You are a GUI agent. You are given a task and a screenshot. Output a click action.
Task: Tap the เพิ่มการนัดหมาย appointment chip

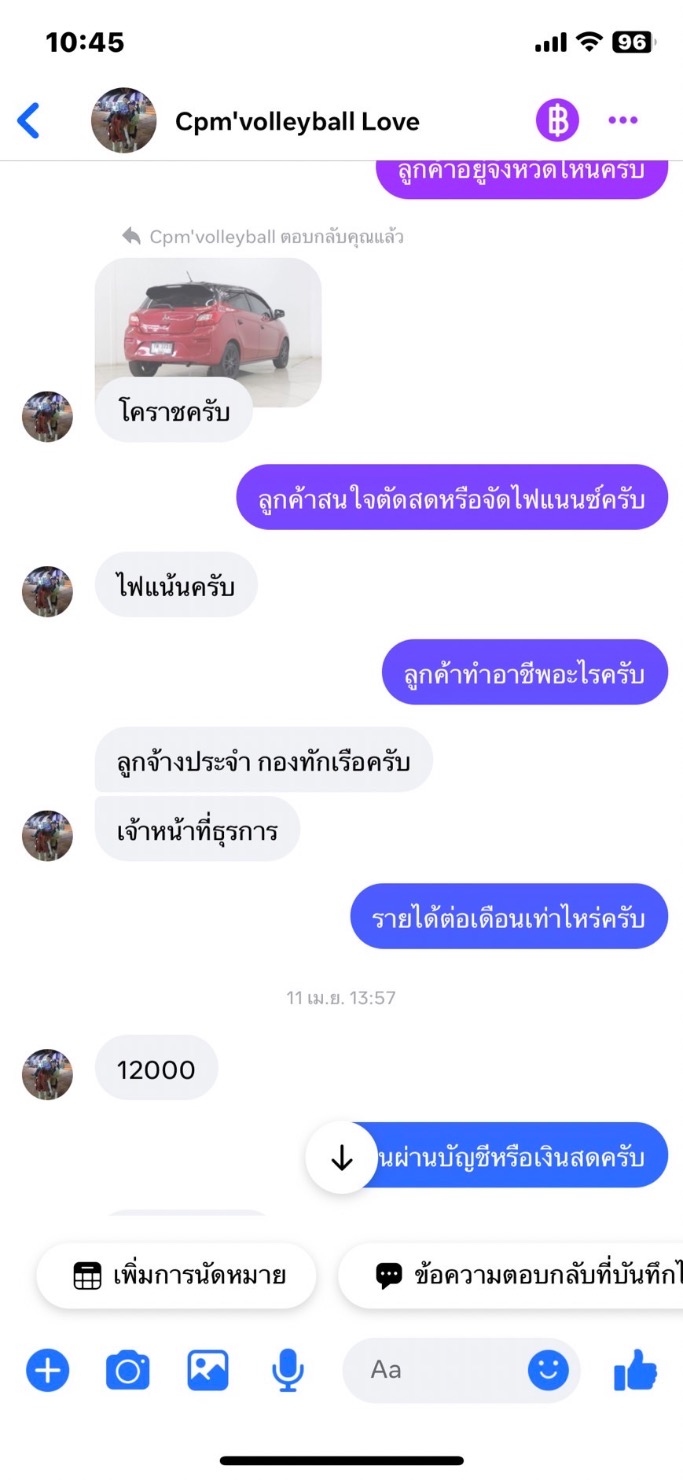[x=177, y=1275]
